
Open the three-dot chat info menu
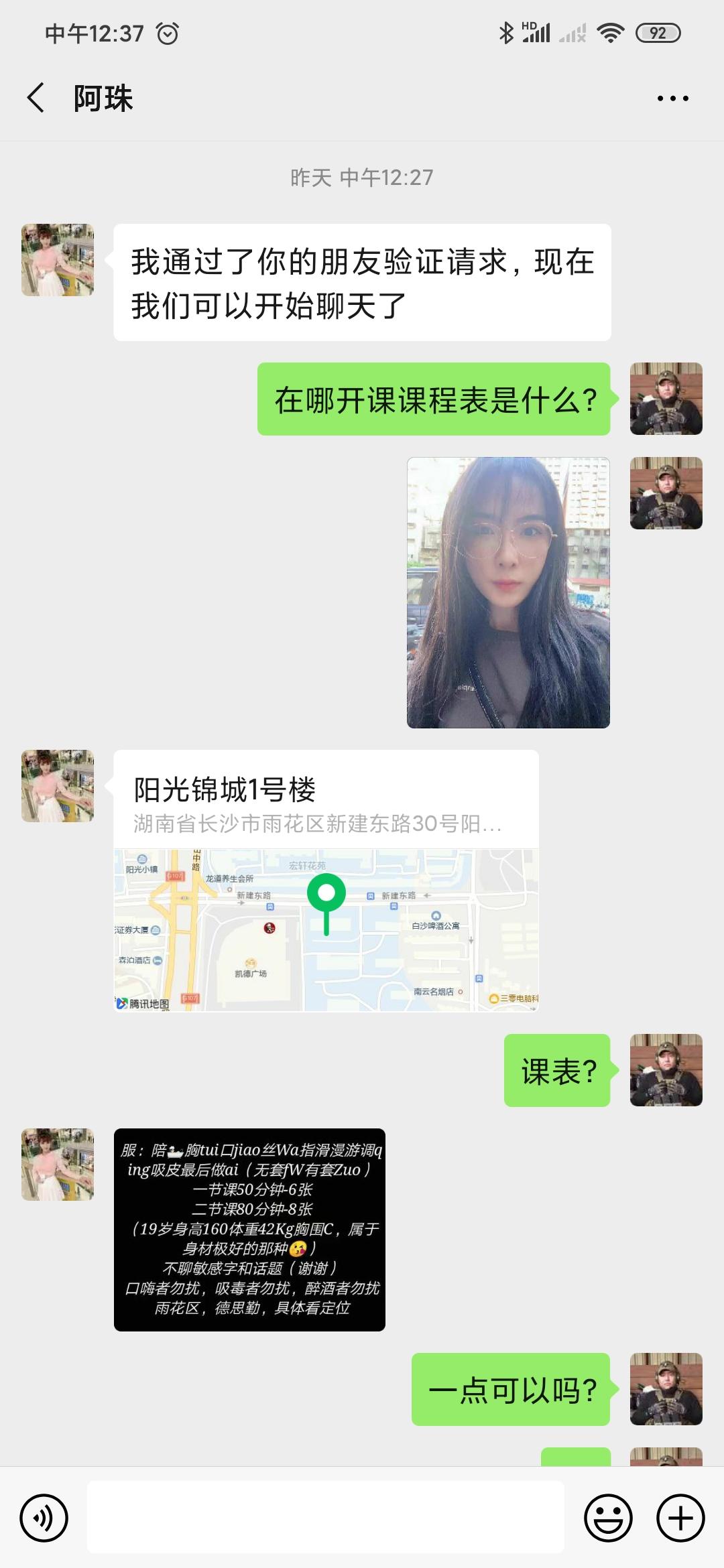[672, 99]
